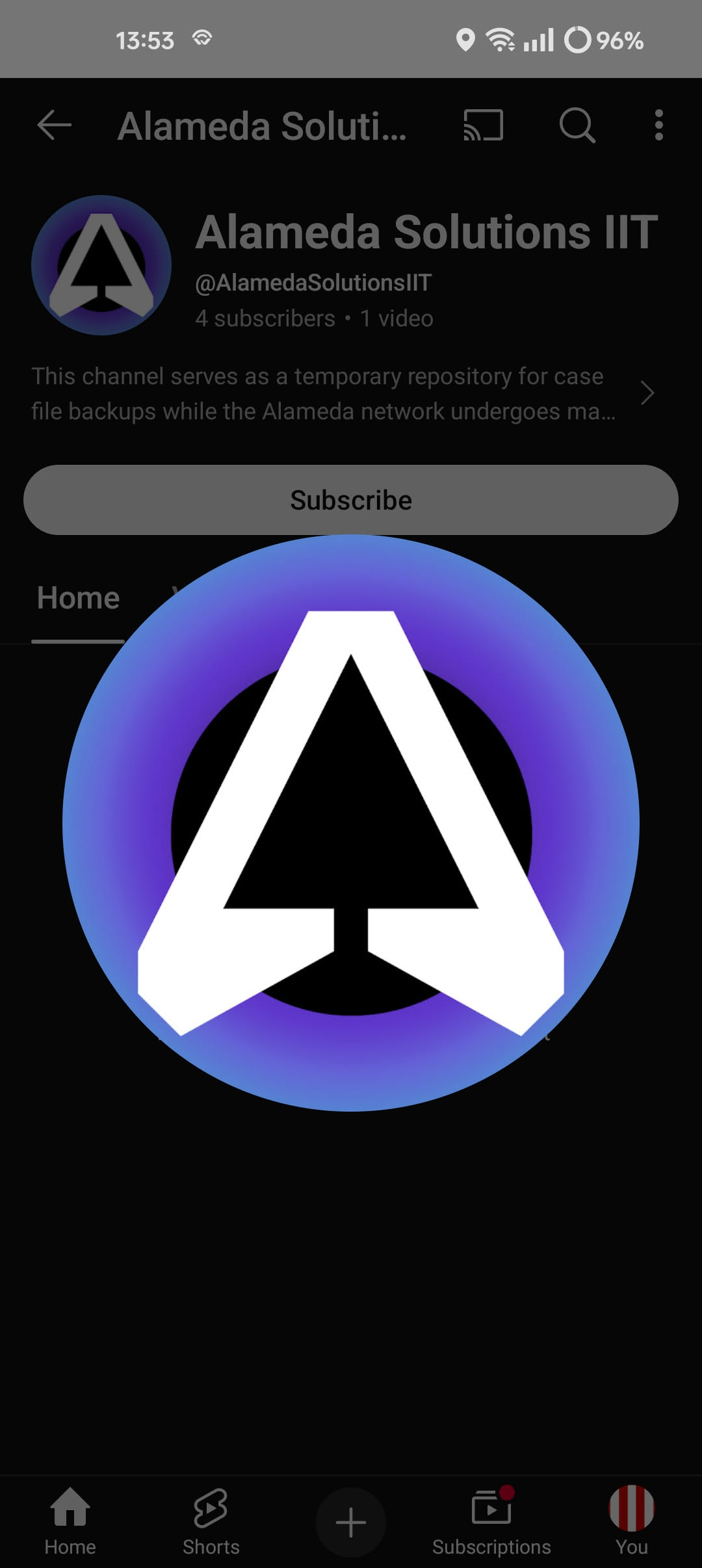The height and width of the screenshot is (1568, 702).
Task: Tap the small channel avatar
Action: [101, 265]
